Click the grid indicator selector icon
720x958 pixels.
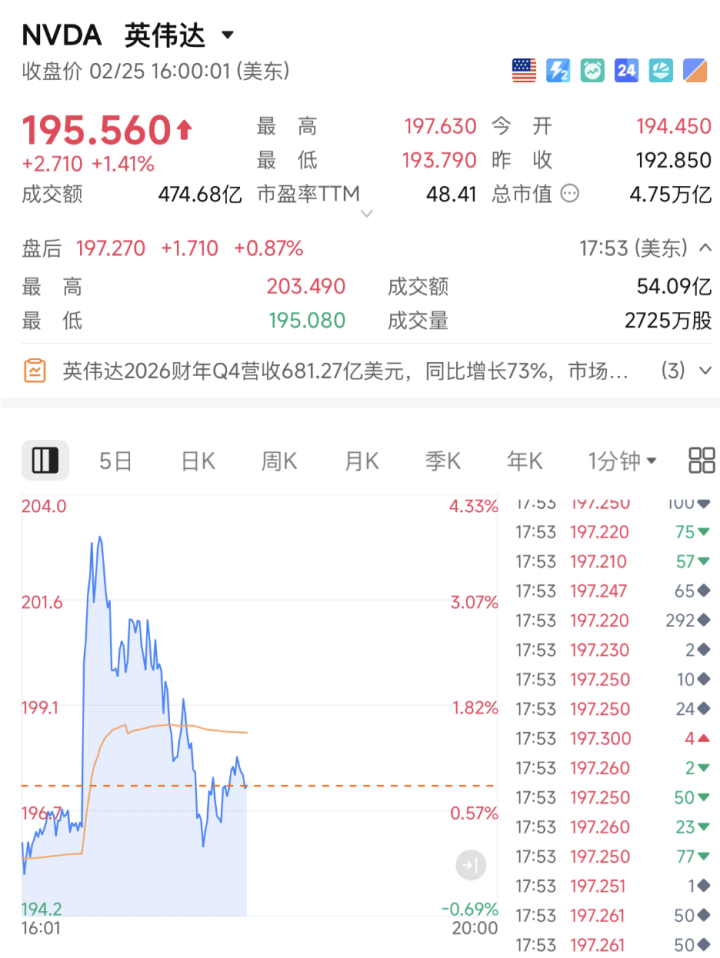tap(702, 461)
